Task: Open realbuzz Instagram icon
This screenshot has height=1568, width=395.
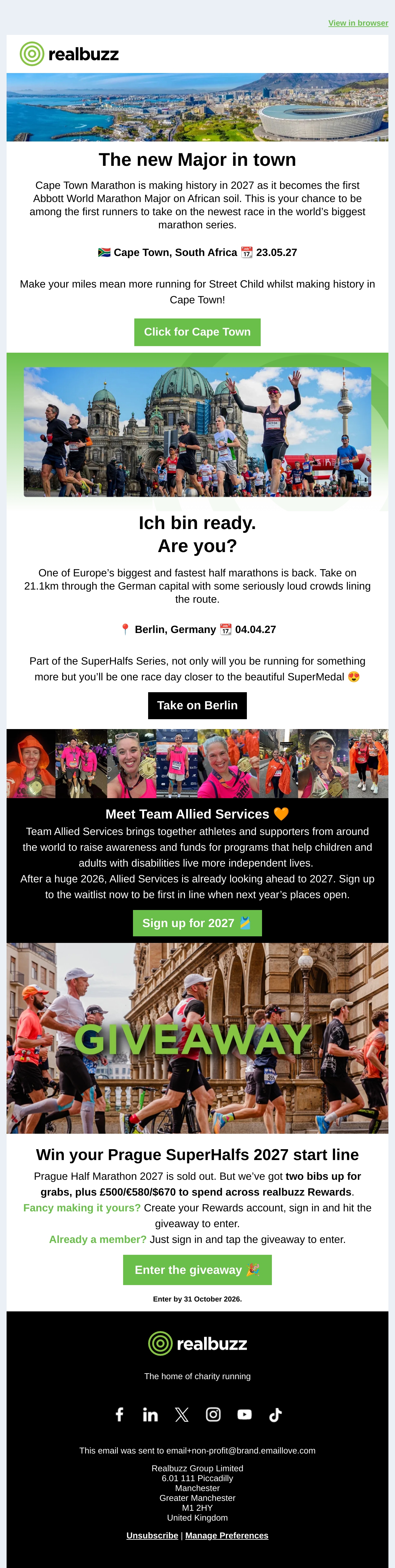Action: [213, 1415]
